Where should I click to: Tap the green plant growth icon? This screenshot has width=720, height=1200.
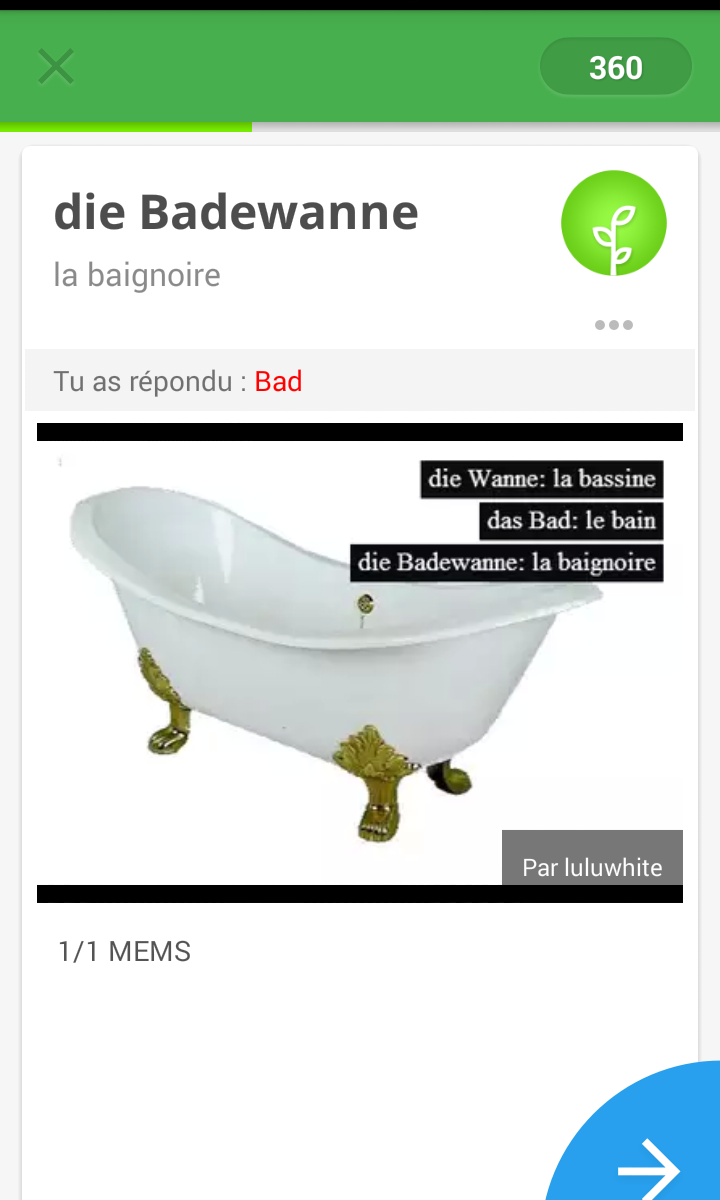click(613, 223)
